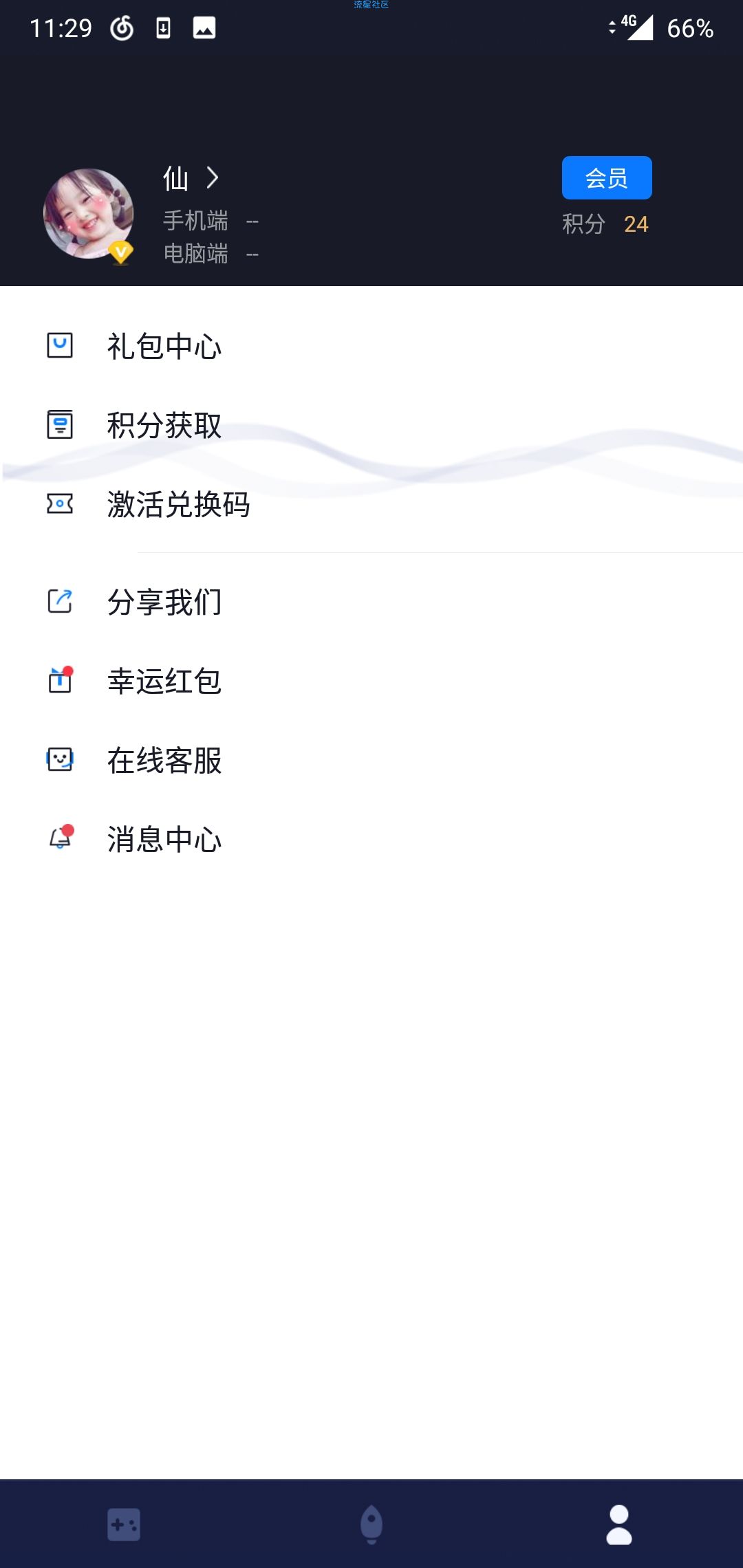Open 分享我们 to share the app
This screenshot has width=743, height=1568.
tap(371, 602)
